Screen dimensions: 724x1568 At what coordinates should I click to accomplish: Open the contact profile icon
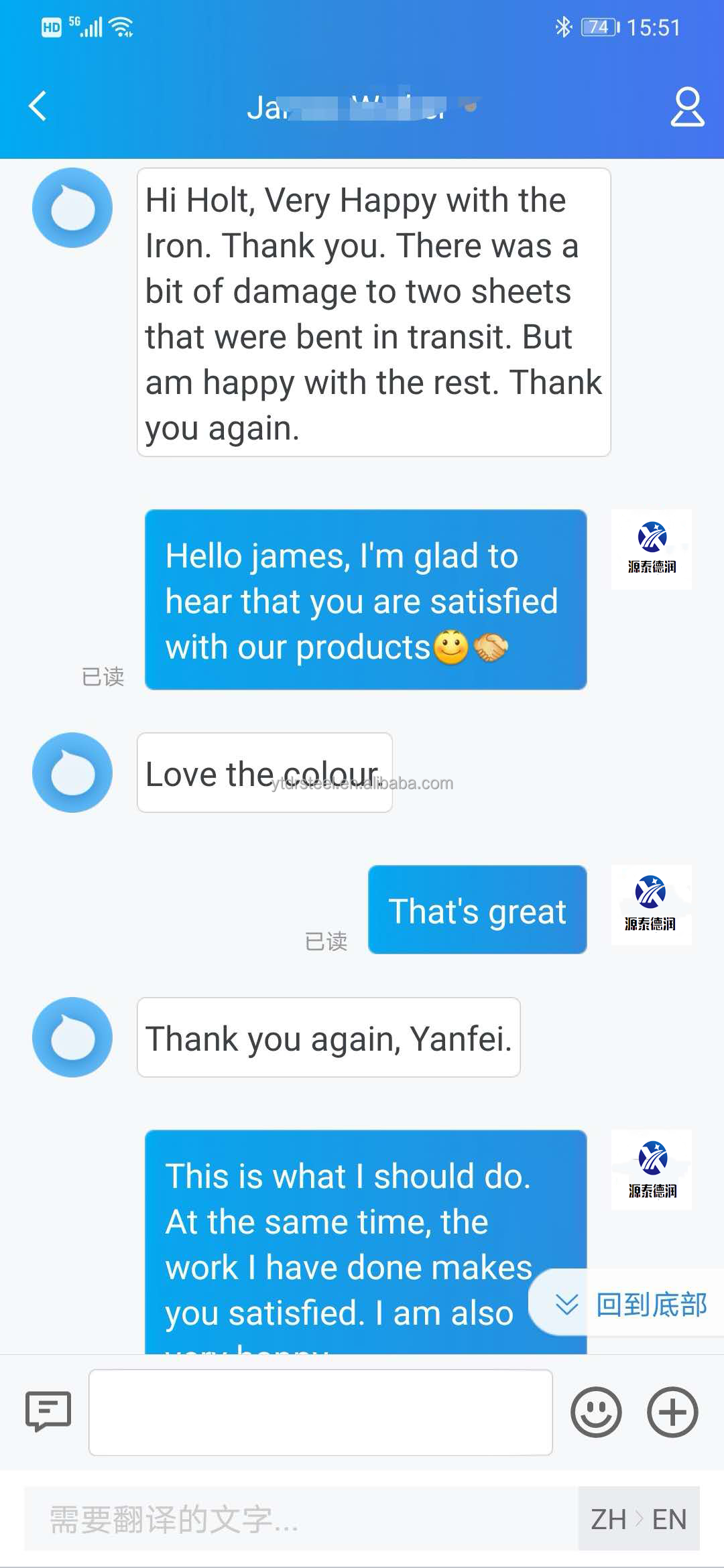tap(687, 107)
